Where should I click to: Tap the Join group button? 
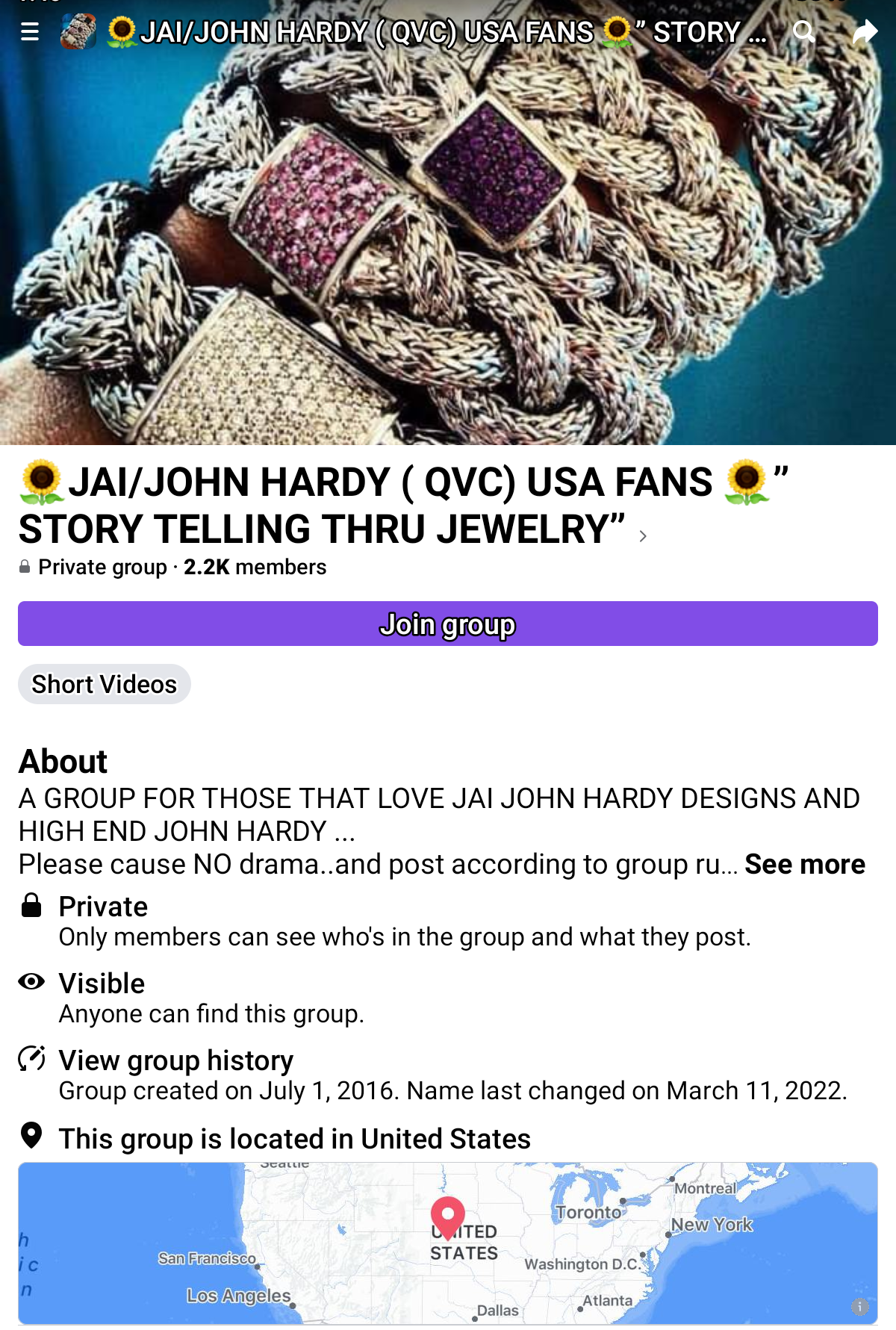(x=448, y=624)
